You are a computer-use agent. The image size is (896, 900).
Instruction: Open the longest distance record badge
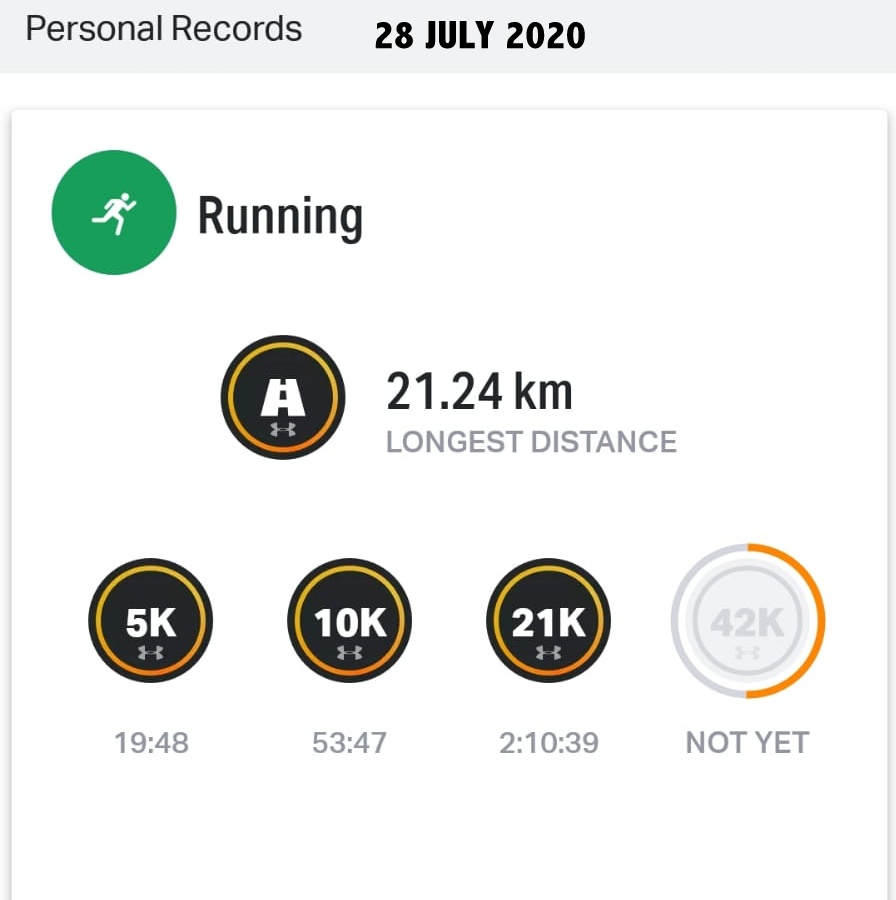click(282, 397)
